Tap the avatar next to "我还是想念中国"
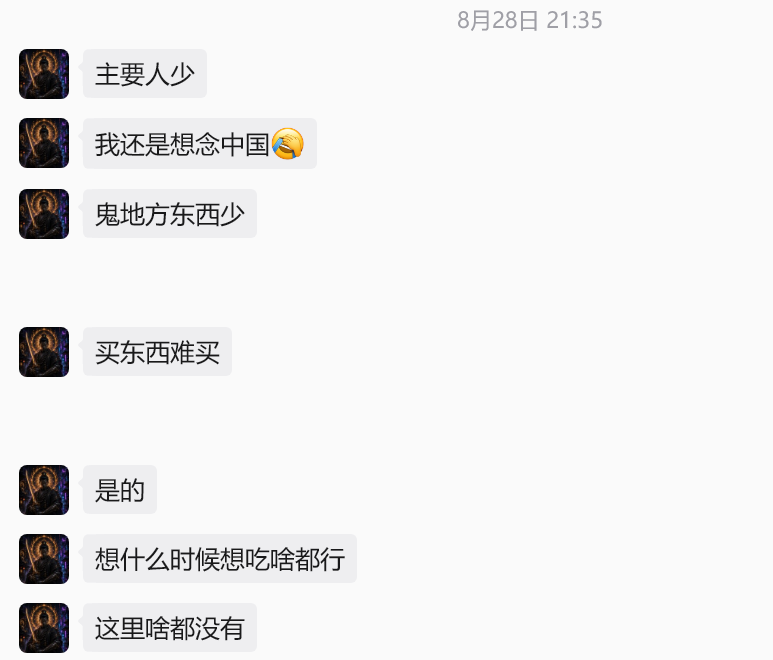 44,143
